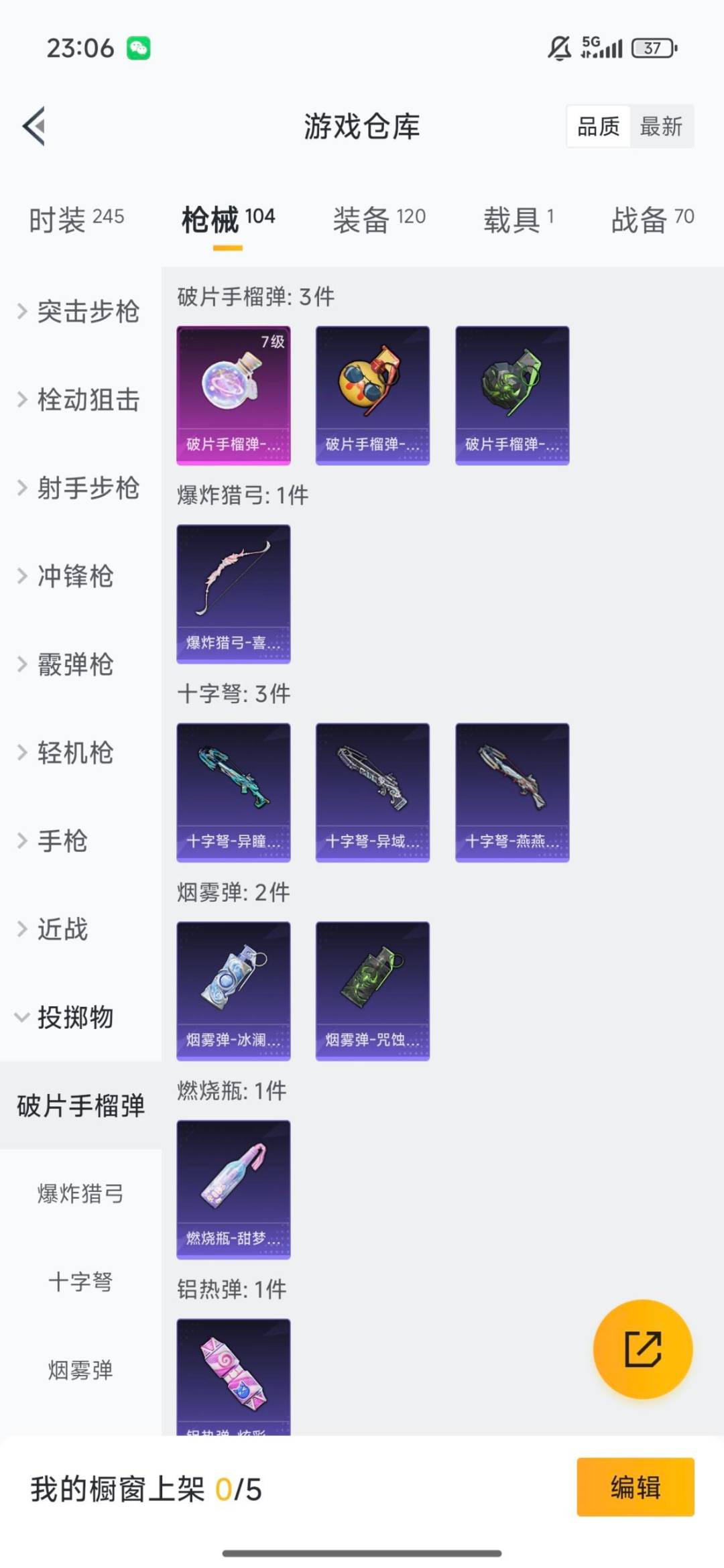Select the 十字弩-异瞳 crossbow item

point(233,791)
